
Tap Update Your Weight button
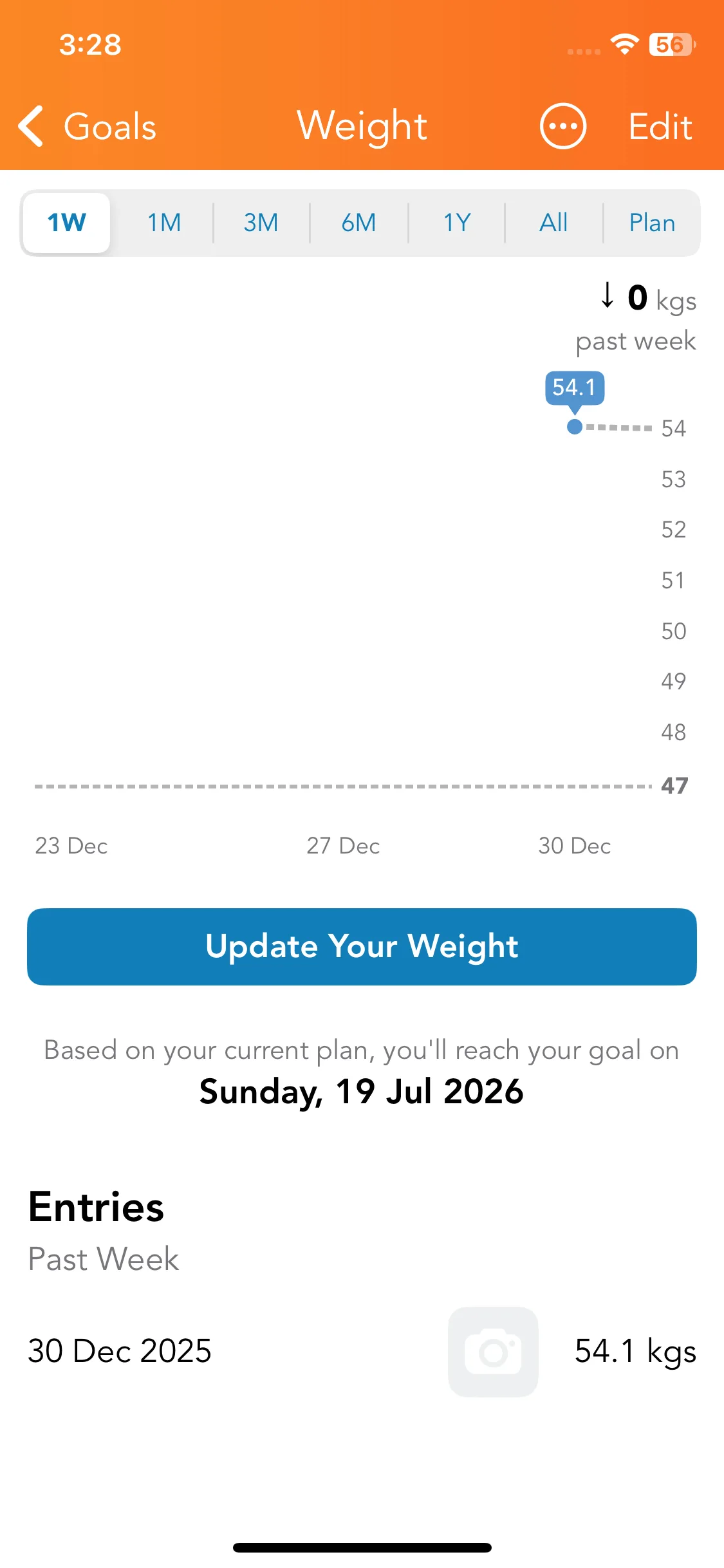click(x=362, y=946)
